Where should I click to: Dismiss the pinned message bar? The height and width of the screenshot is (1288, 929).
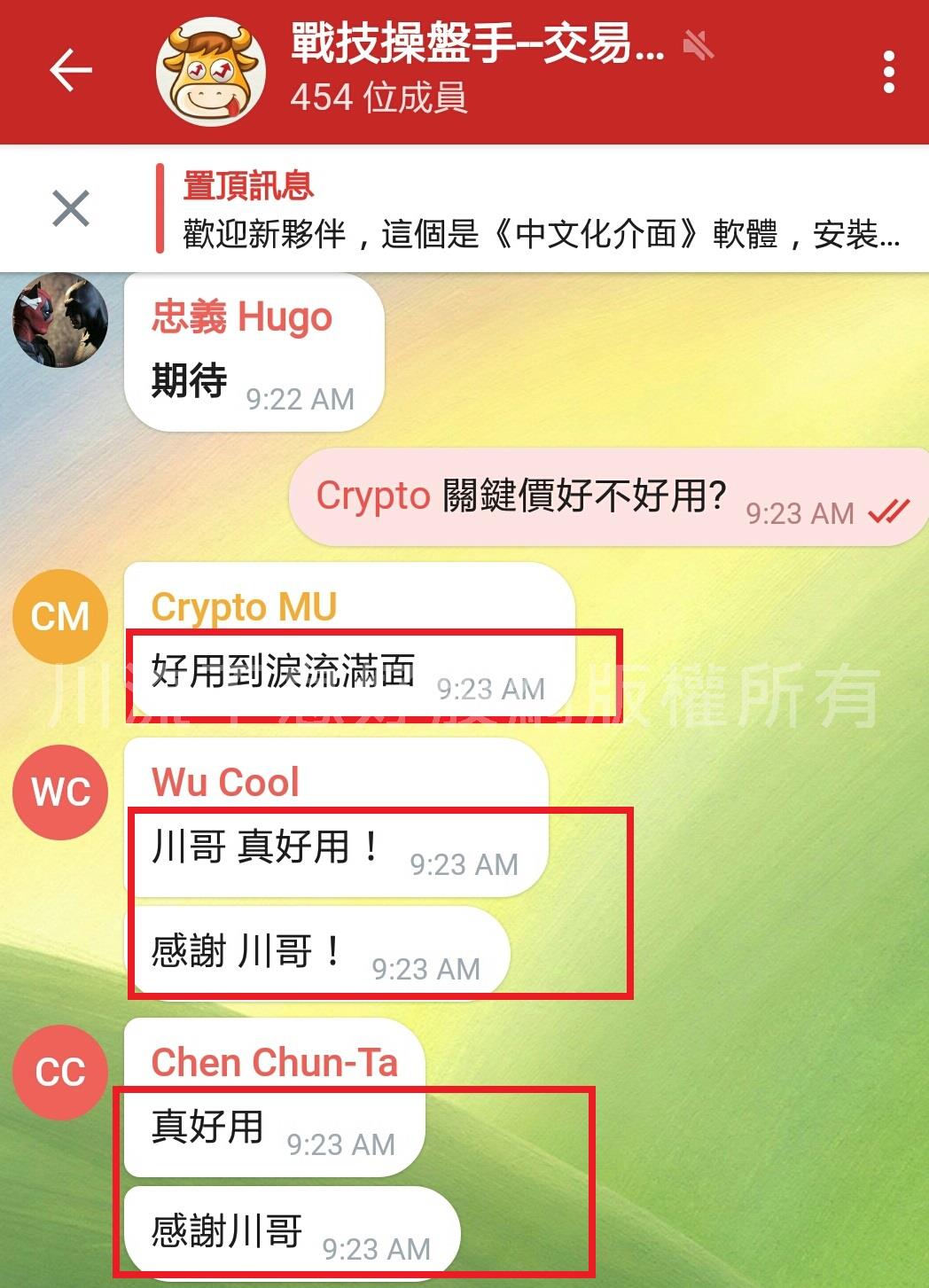pos(71,209)
